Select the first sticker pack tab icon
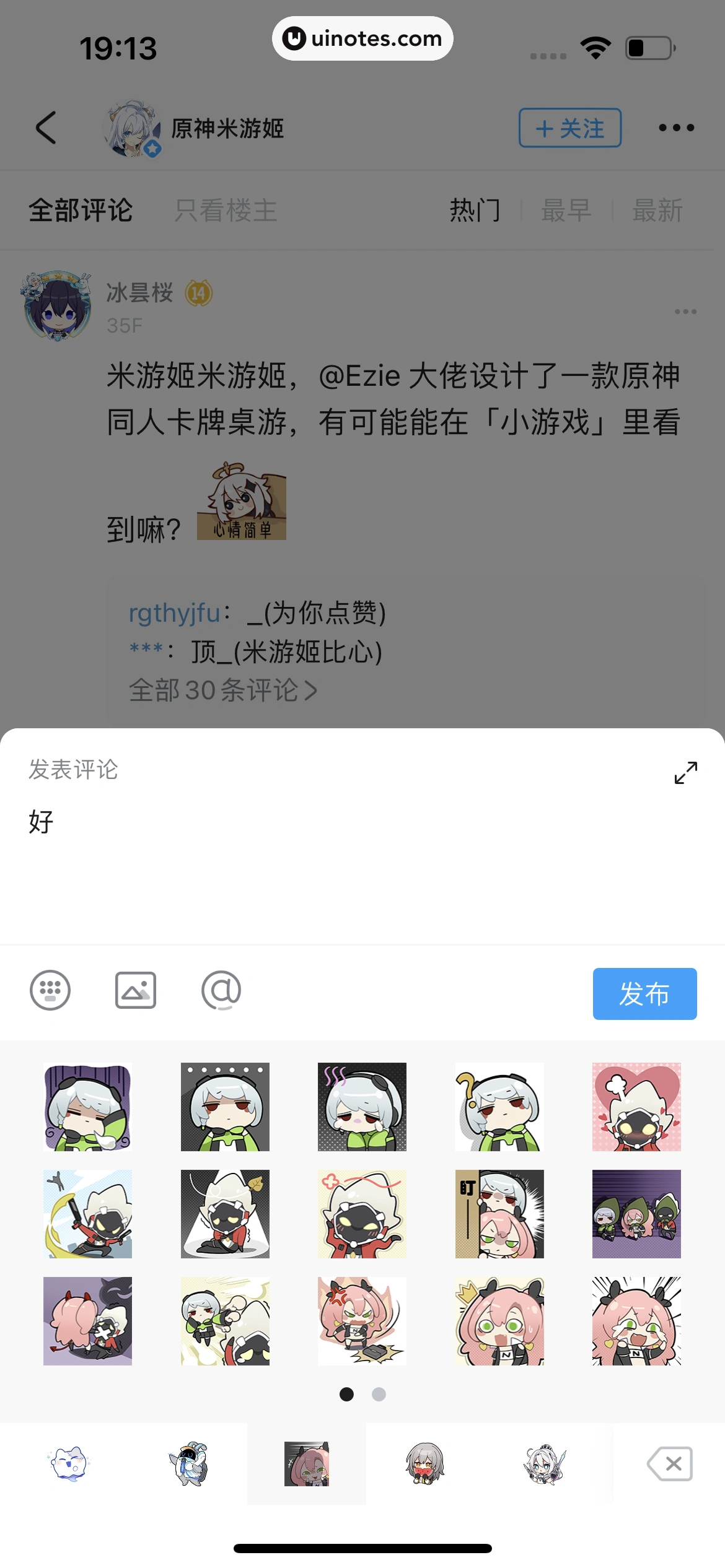Image resolution: width=725 pixels, height=1568 pixels. coord(68,1463)
